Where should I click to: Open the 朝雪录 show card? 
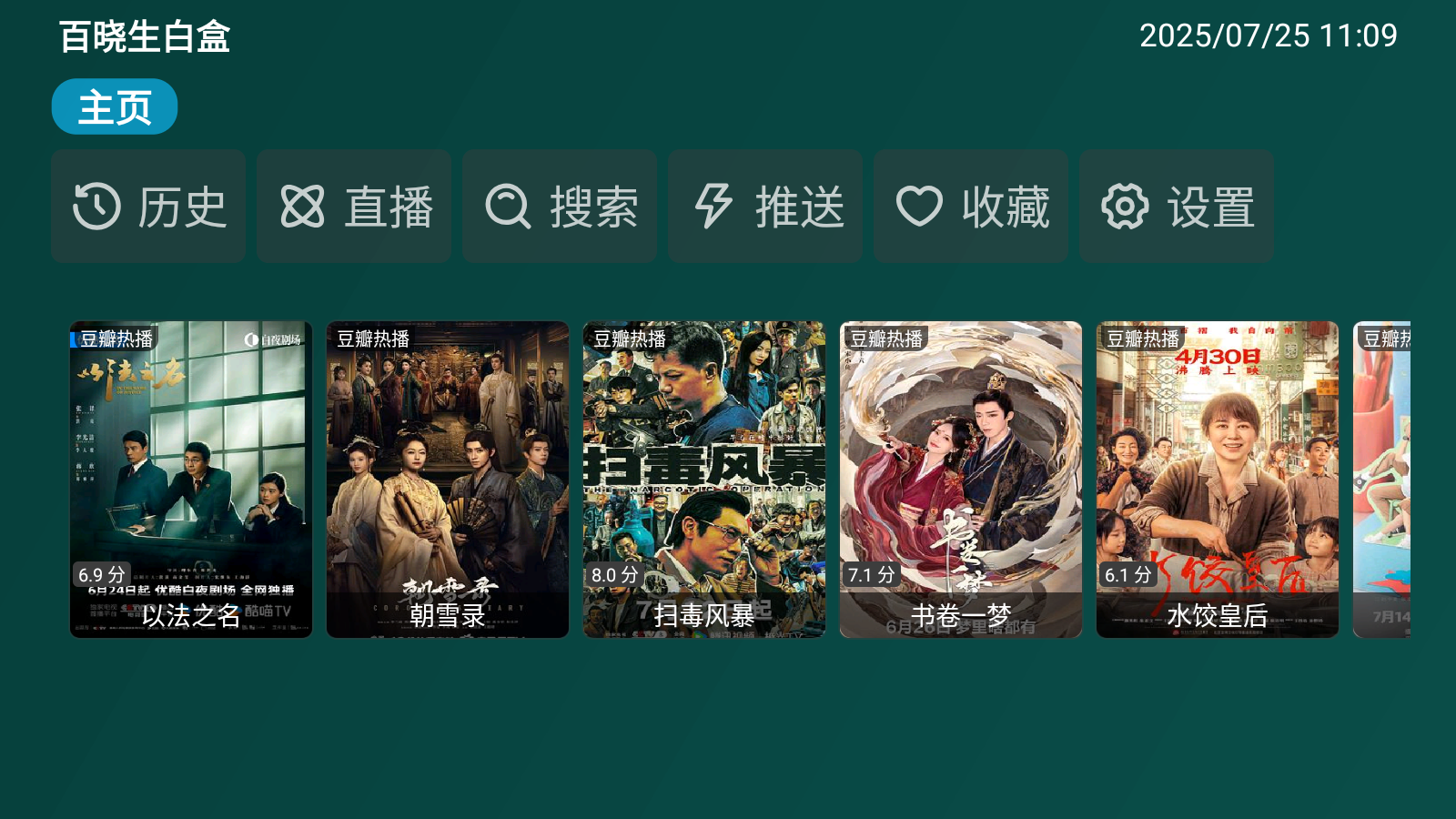[448, 480]
